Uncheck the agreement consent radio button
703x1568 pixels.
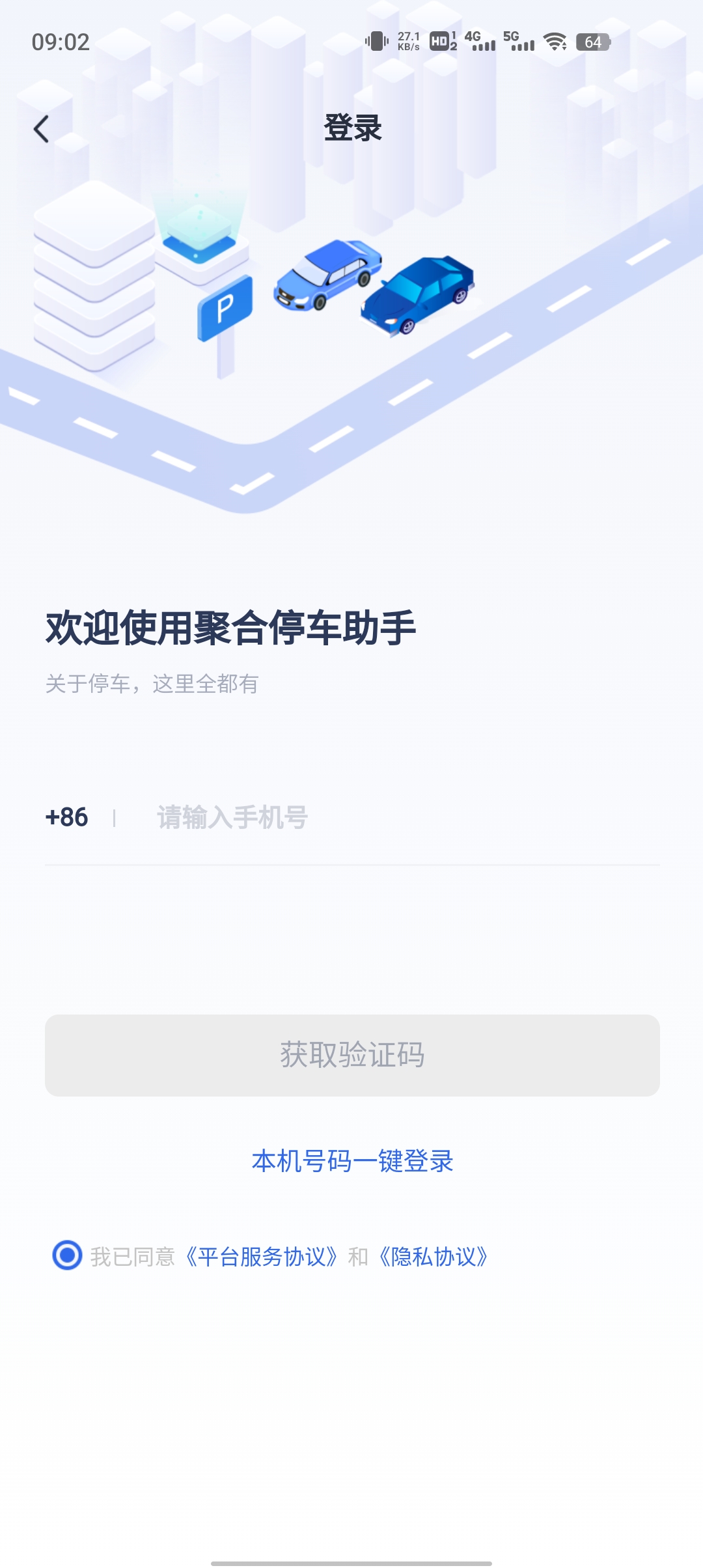(67, 1255)
